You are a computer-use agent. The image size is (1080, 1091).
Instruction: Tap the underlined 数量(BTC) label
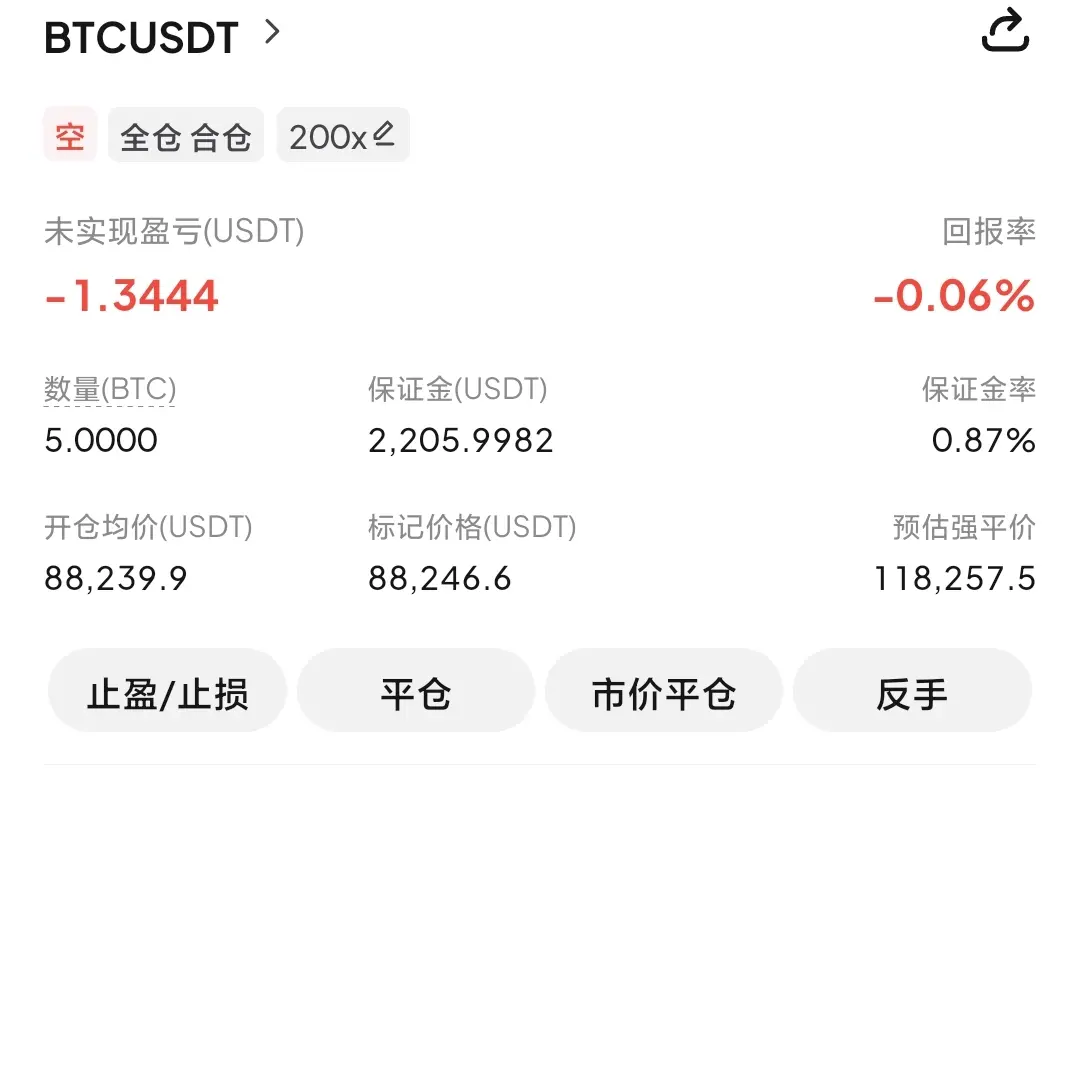coord(110,389)
